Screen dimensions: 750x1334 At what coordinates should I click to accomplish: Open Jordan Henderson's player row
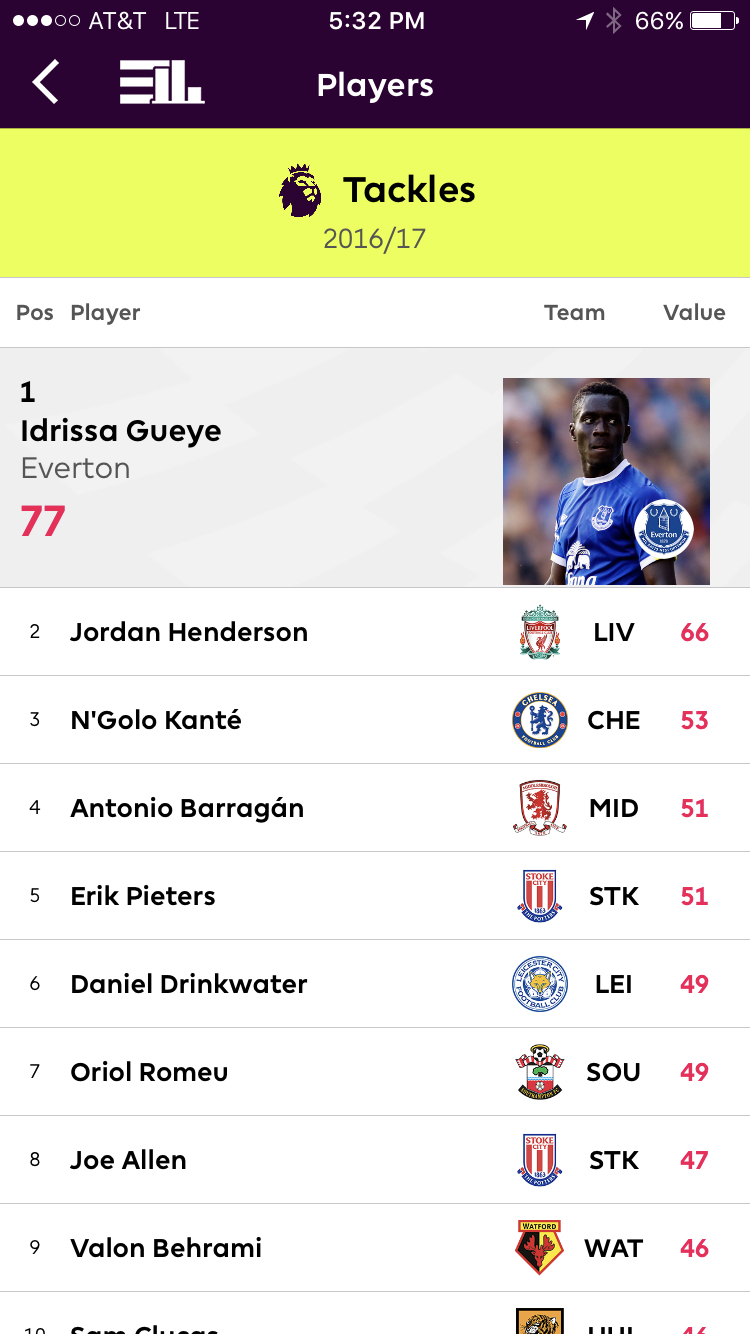click(375, 632)
